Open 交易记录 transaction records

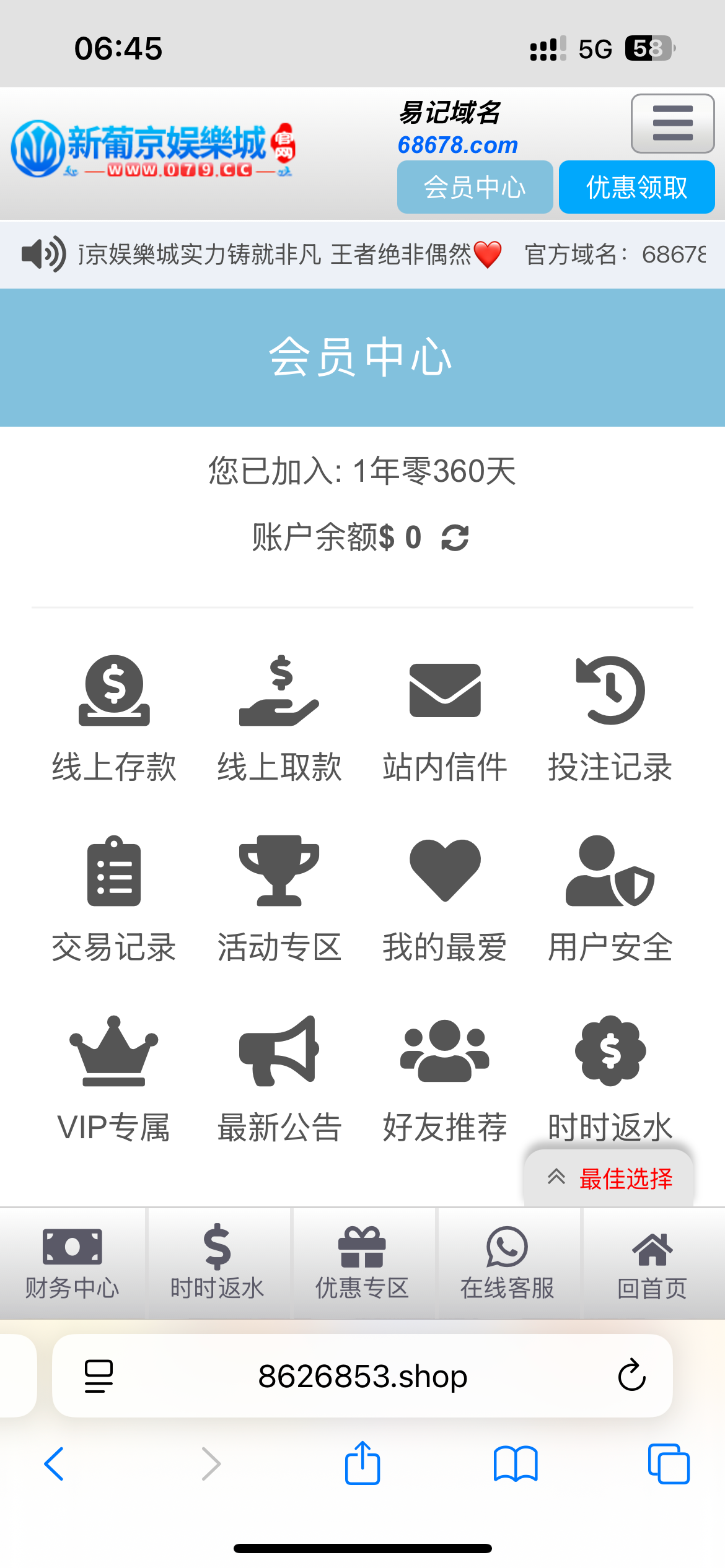(x=114, y=898)
